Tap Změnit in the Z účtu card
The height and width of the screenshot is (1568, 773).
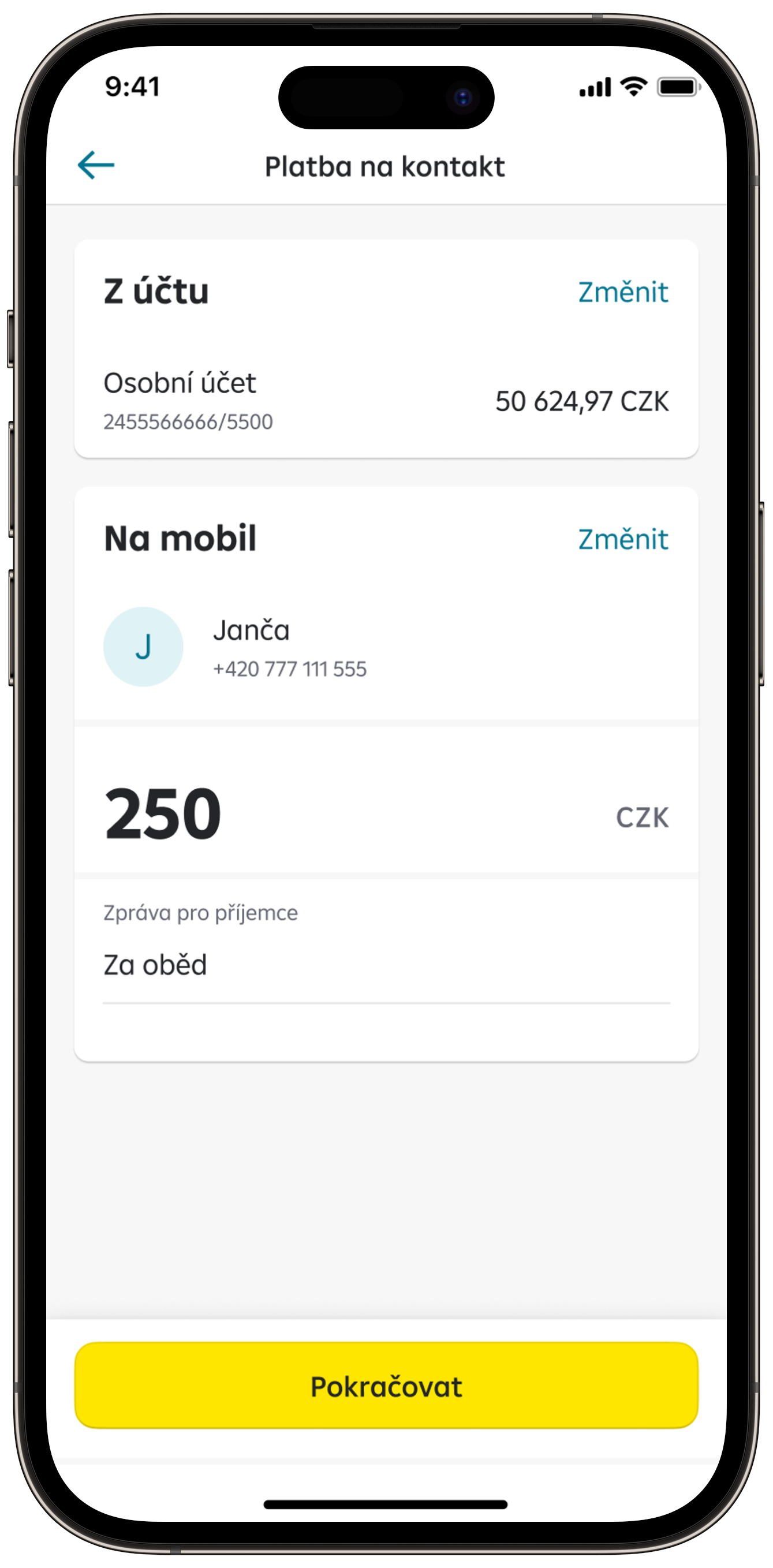pos(623,292)
